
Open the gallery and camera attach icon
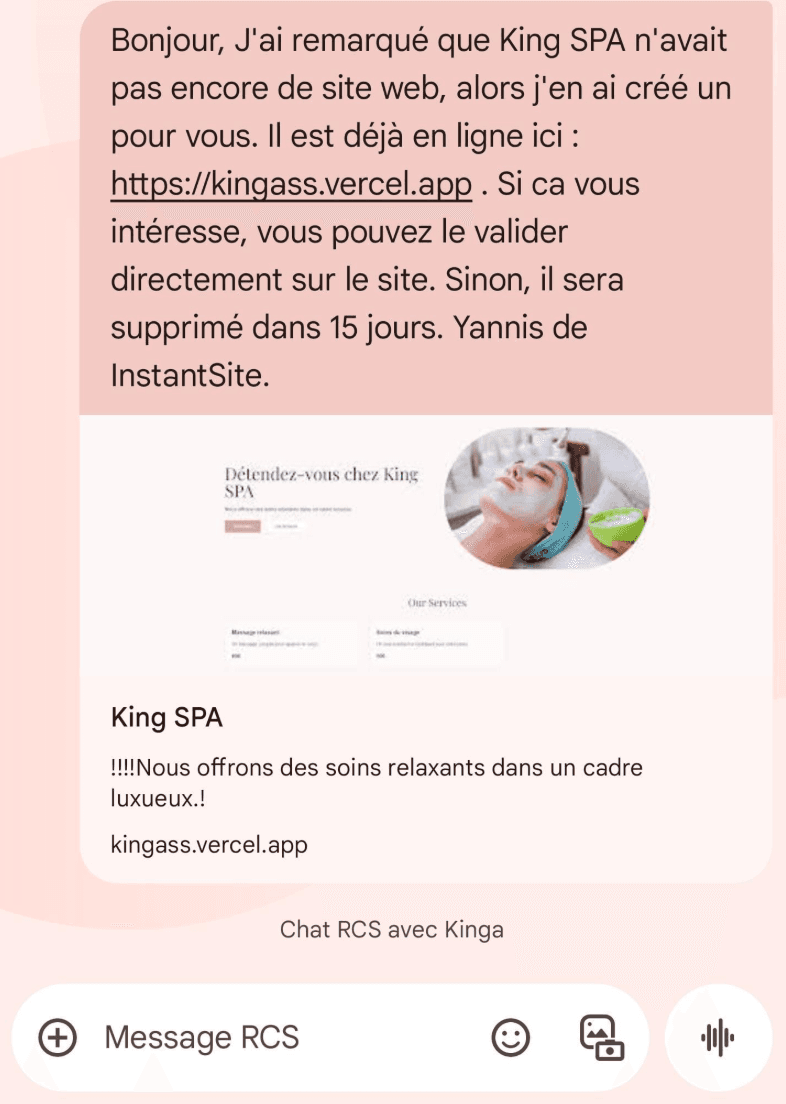(602, 1037)
